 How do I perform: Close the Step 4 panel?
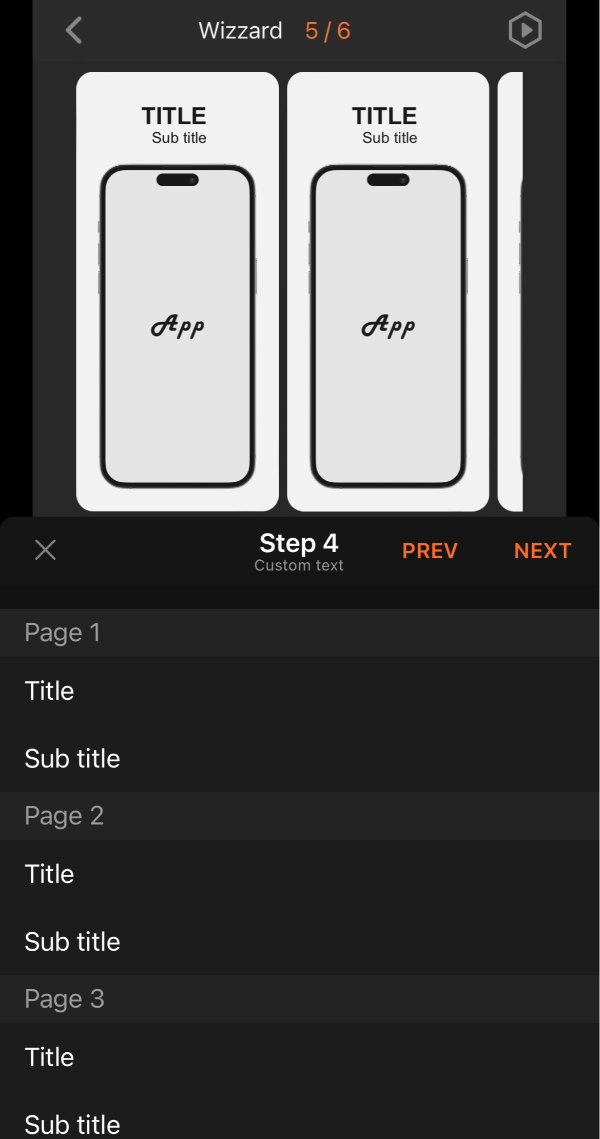[45, 550]
